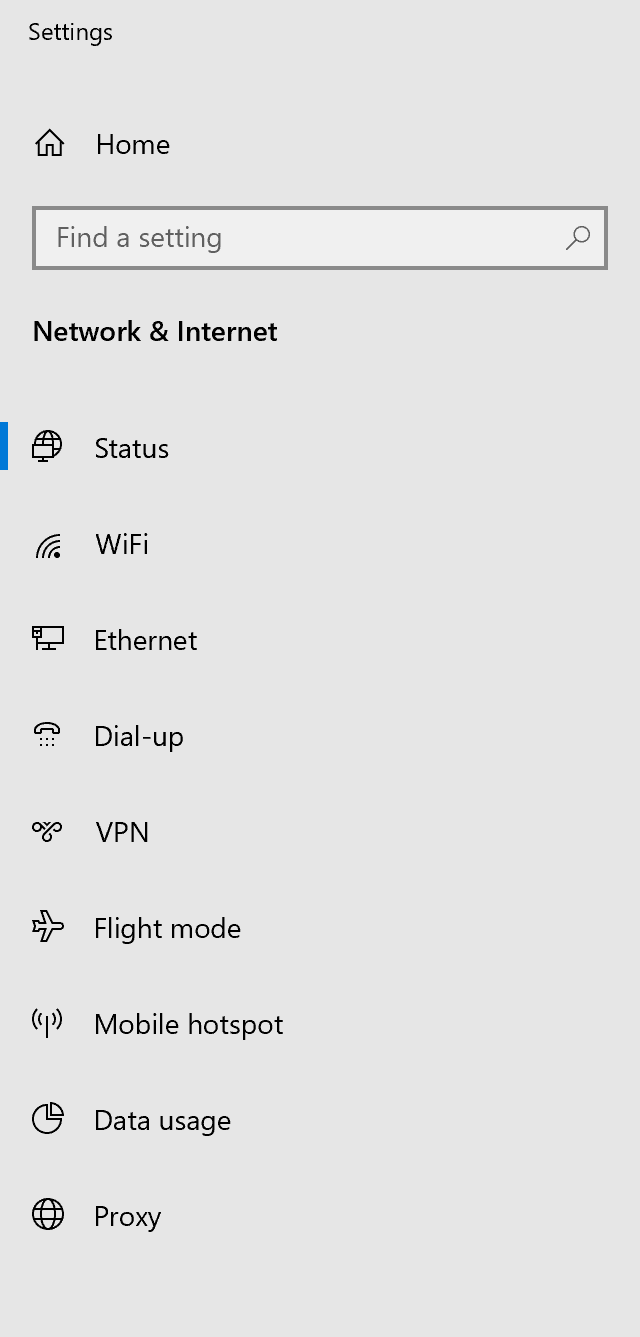The width and height of the screenshot is (640, 1337).
Task: Tap the magnifier search icon
Action: pyautogui.click(x=578, y=238)
